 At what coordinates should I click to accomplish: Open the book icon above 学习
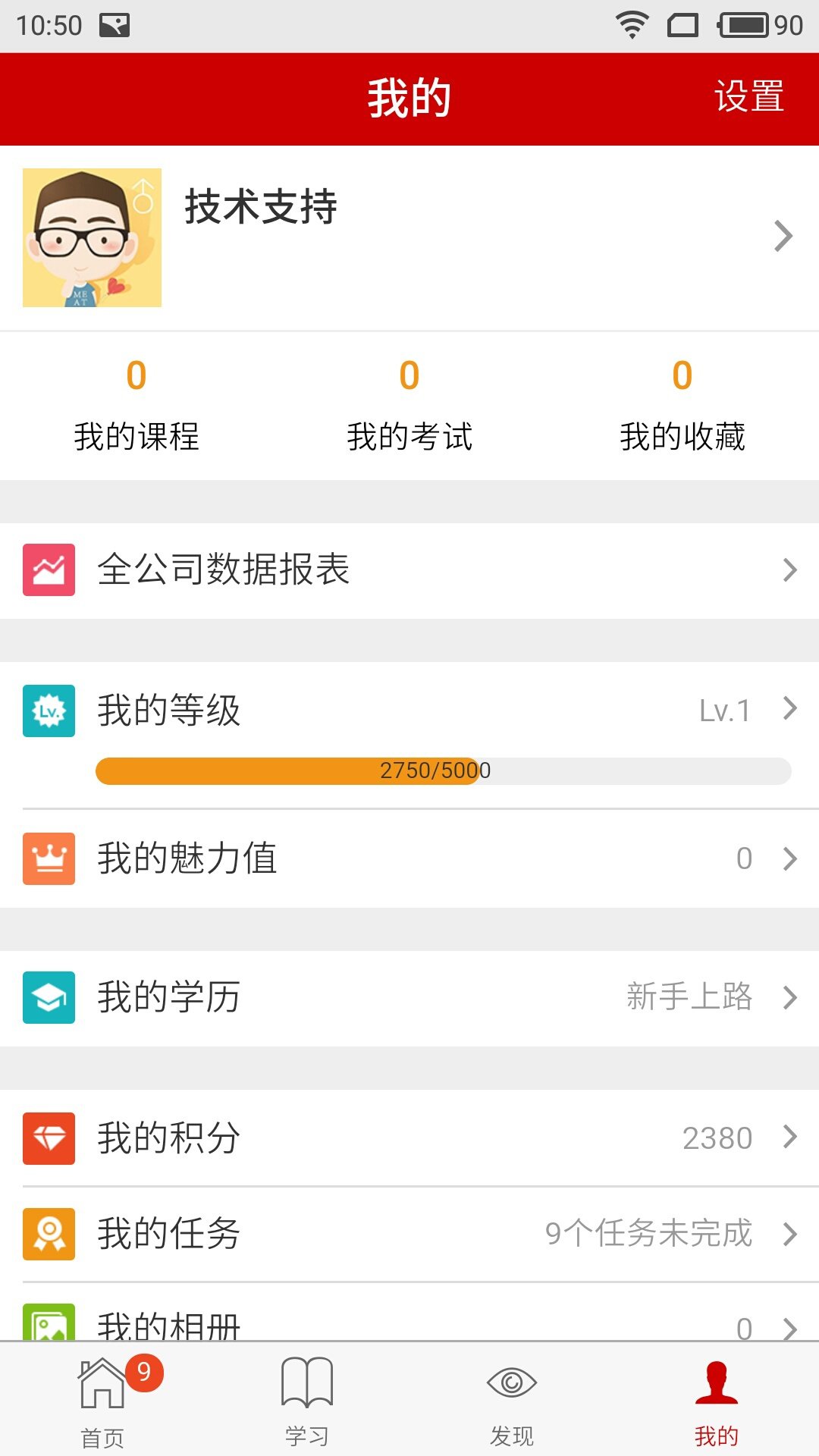307,1388
